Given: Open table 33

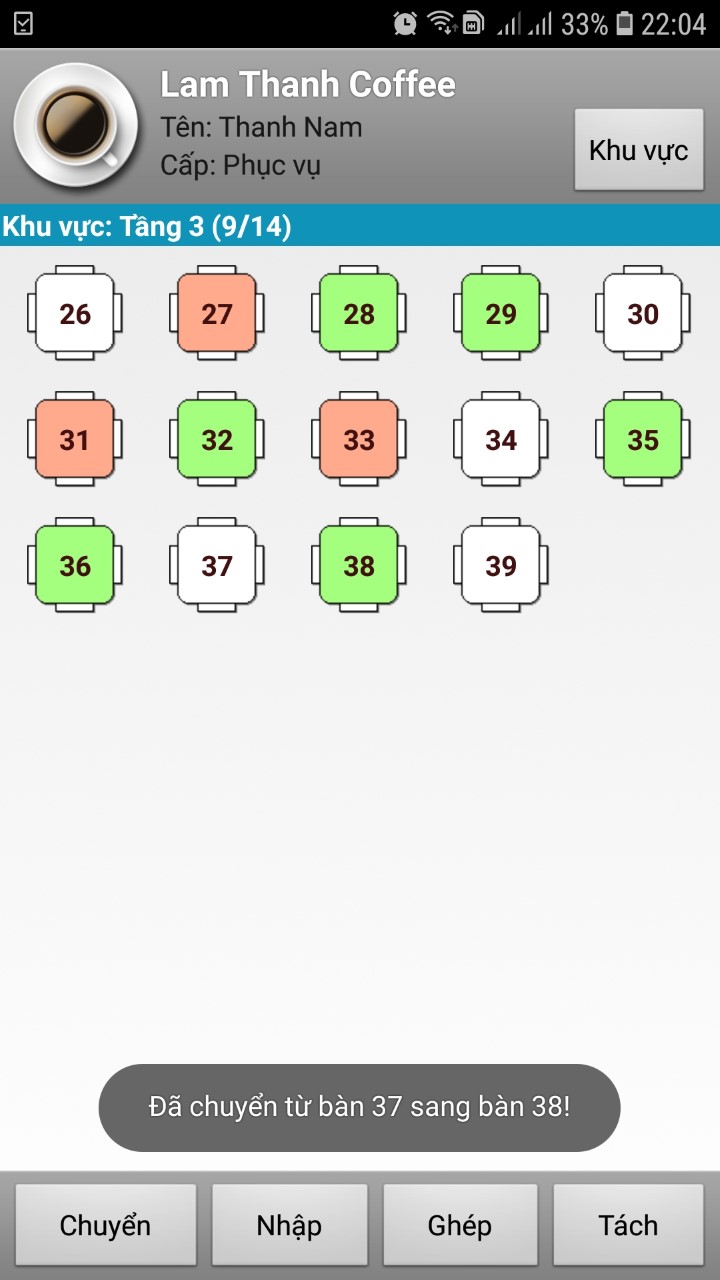Looking at the screenshot, I should click(x=359, y=439).
